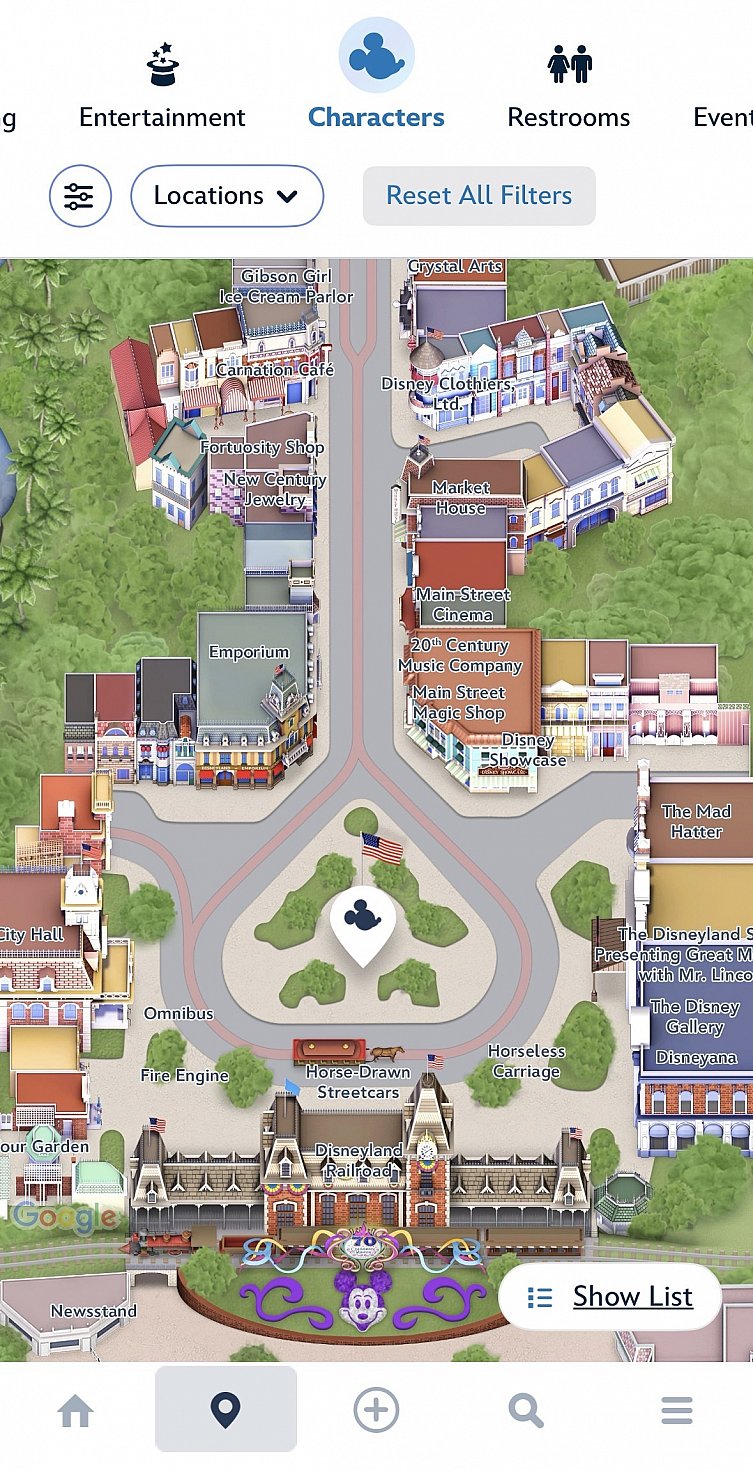The height and width of the screenshot is (1470, 753).
Task: Expand the Locations dropdown
Action: [227, 196]
